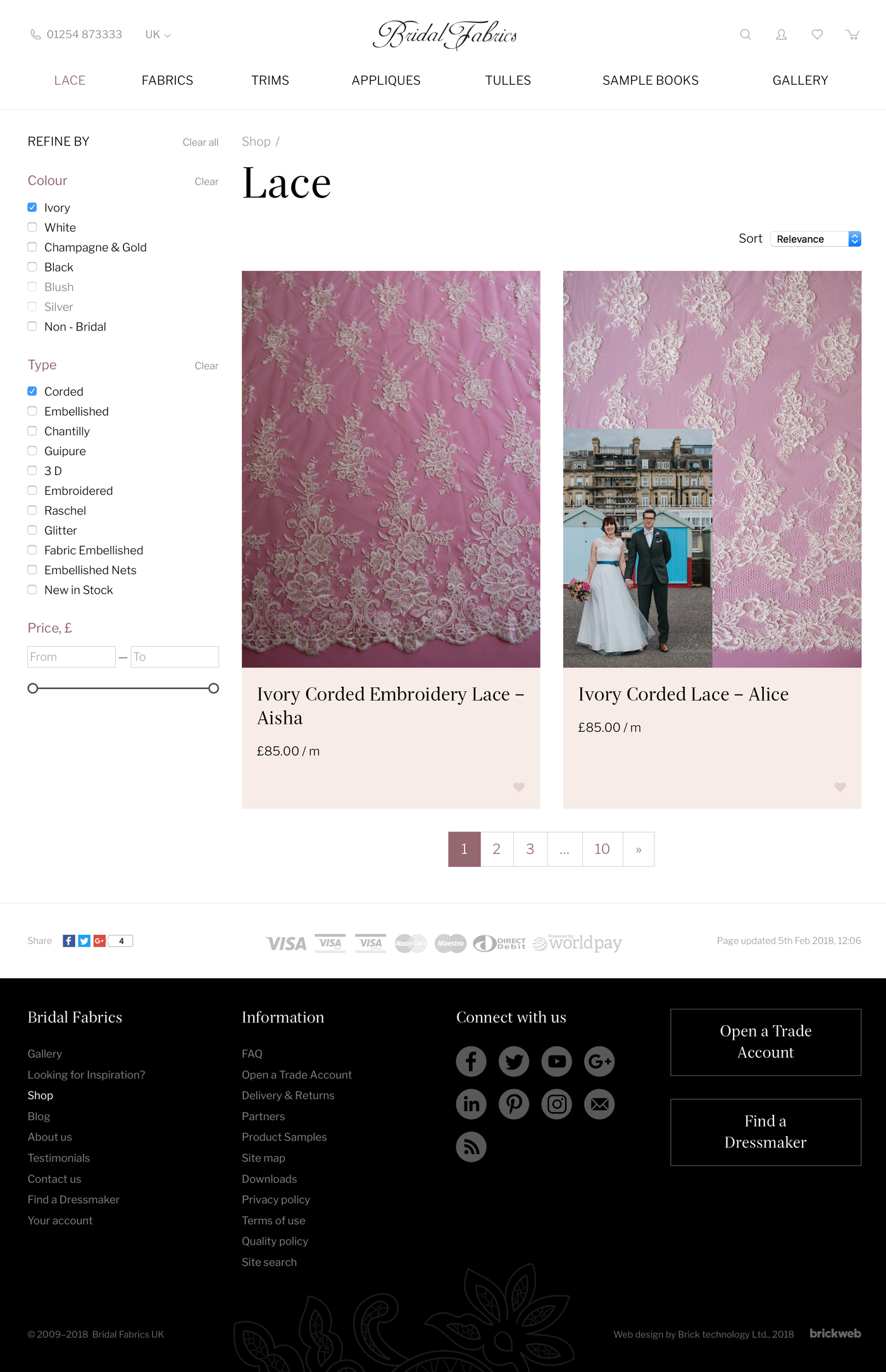Expand the UK region dropdown
The image size is (886, 1372).
158,34
